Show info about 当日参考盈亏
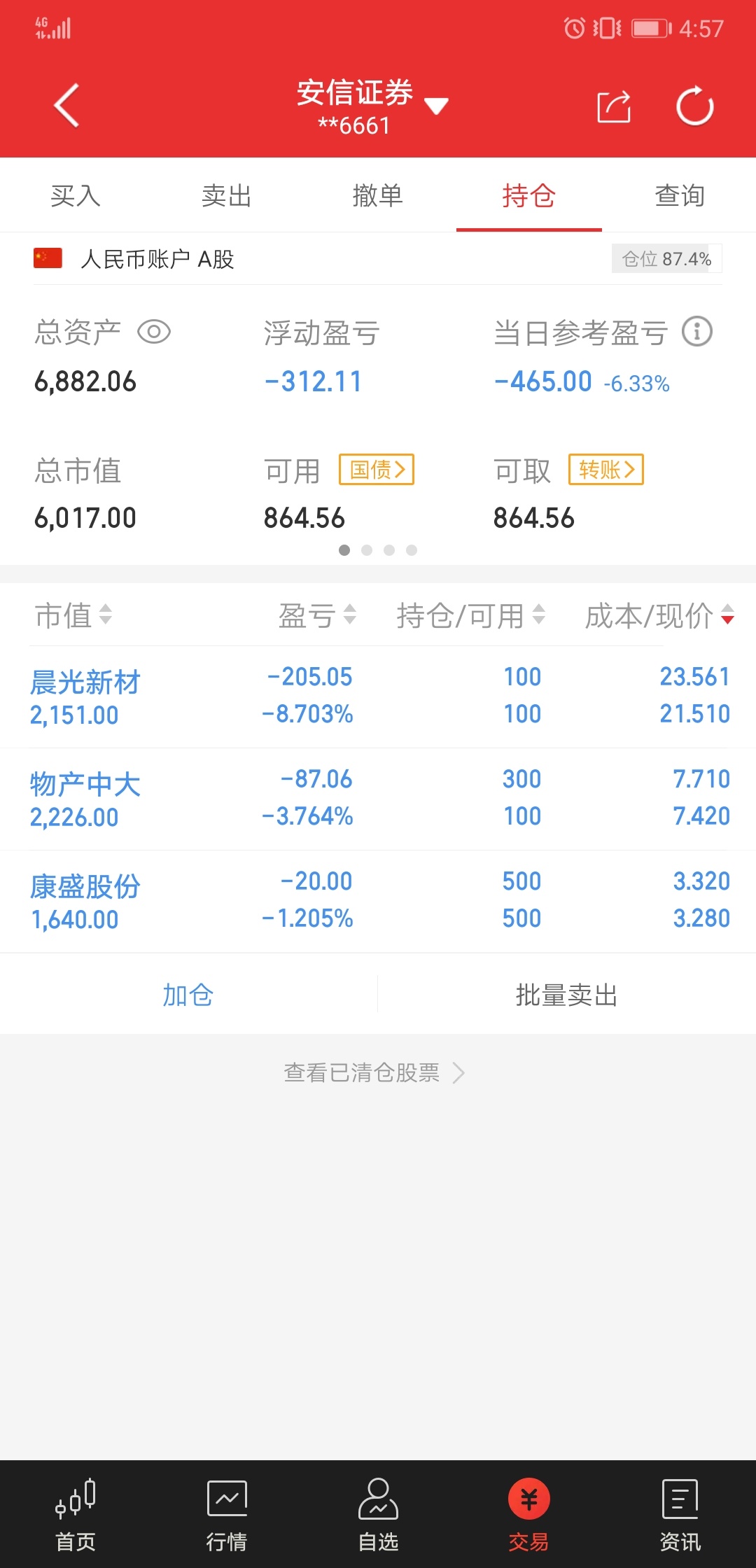756x1568 pixels. [697, 331]
